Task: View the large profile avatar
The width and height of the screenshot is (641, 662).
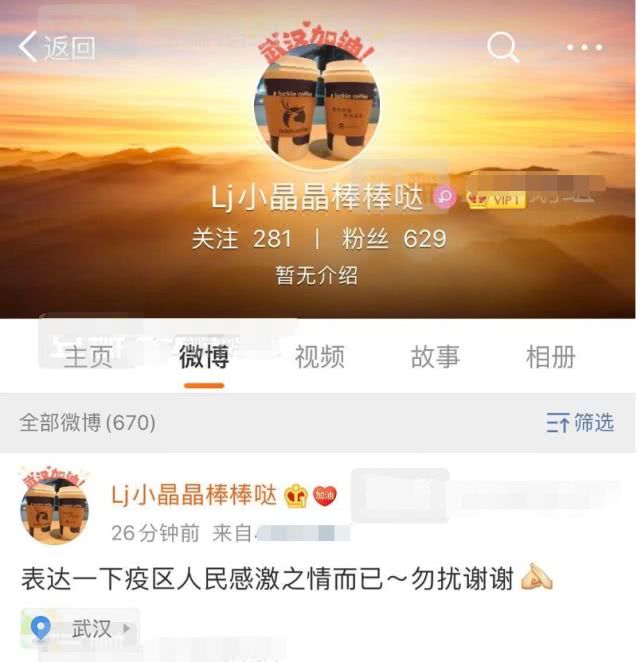Action: click(x=317, y=104)
